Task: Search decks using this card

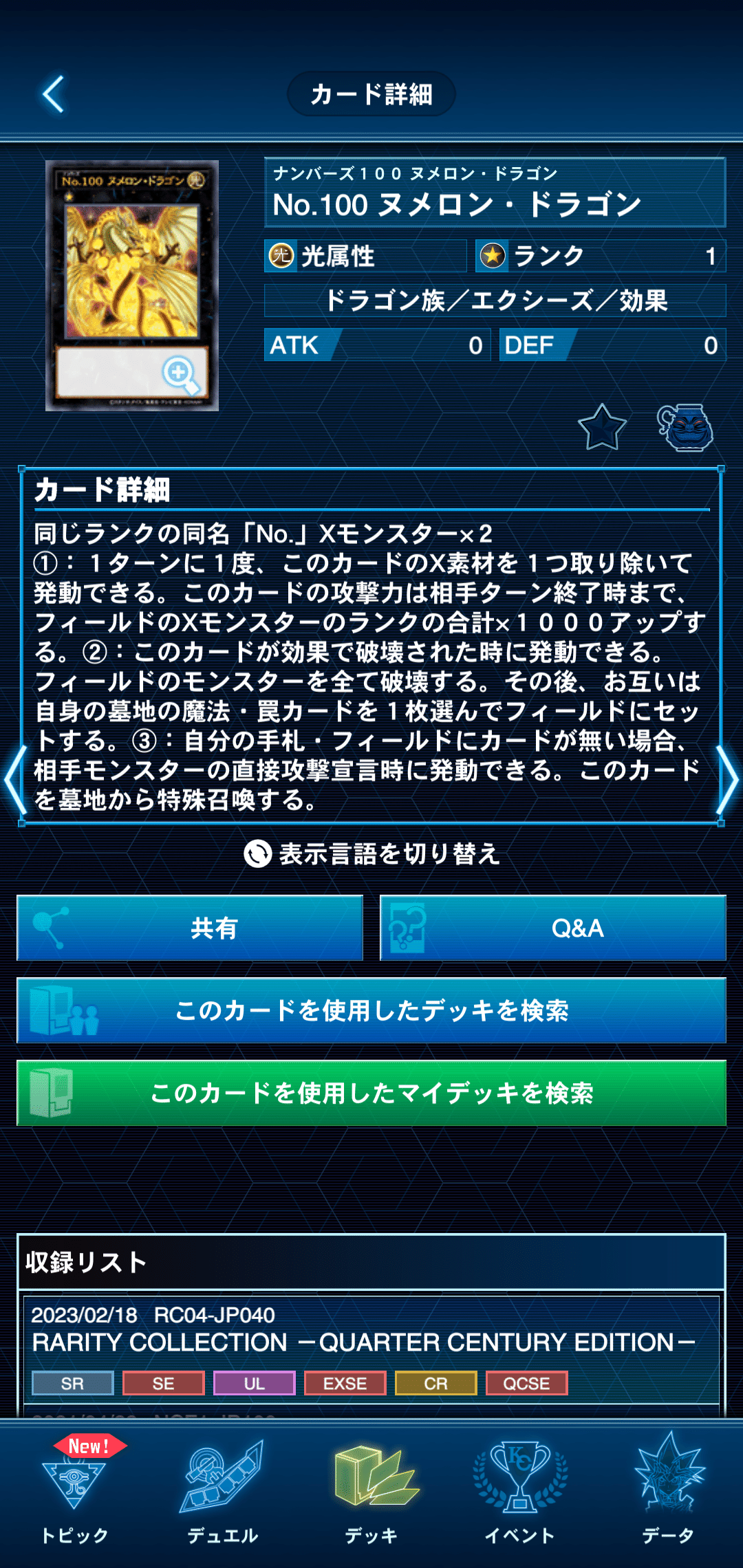Action: coord(371,1011)
